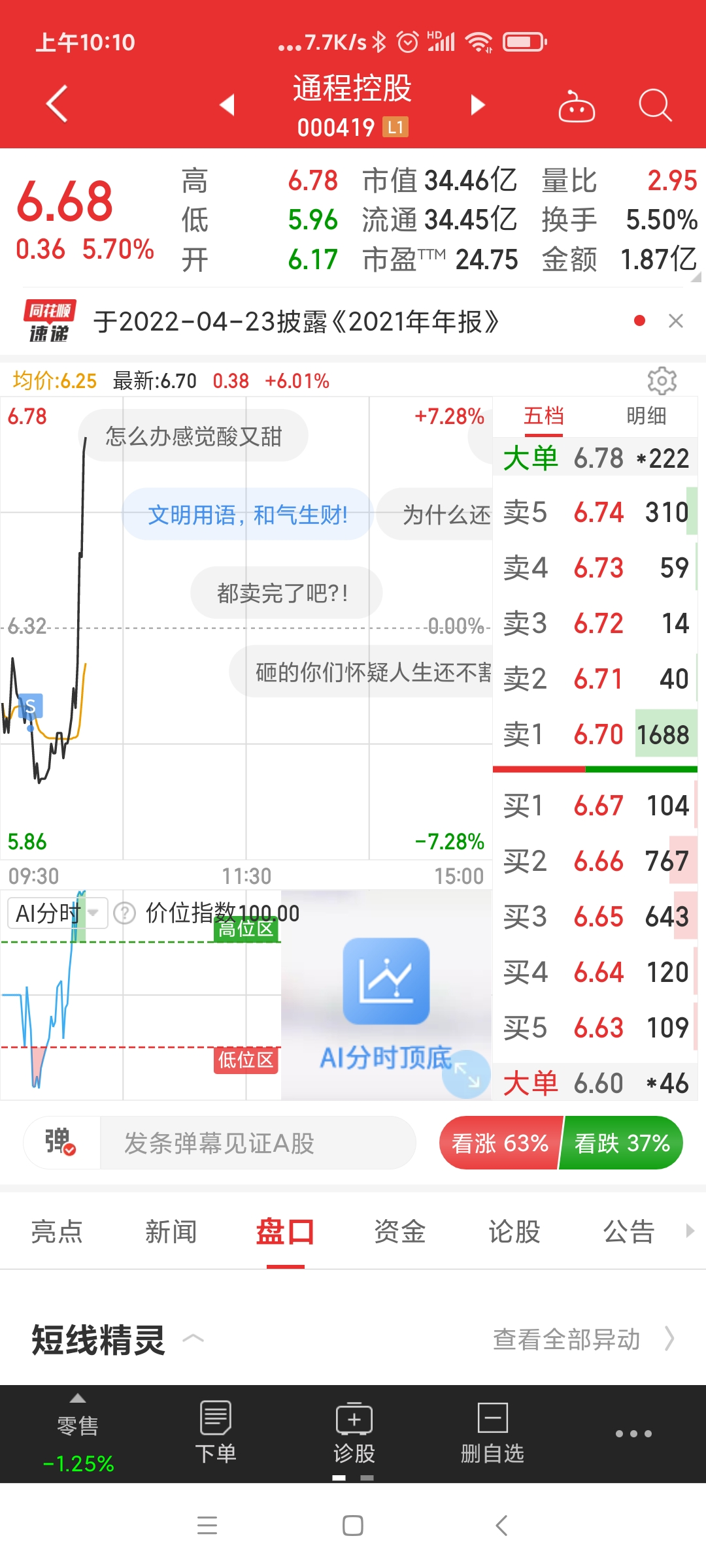Vote 看涨 63%
Screen dimensions: 706x1568
499,1143
